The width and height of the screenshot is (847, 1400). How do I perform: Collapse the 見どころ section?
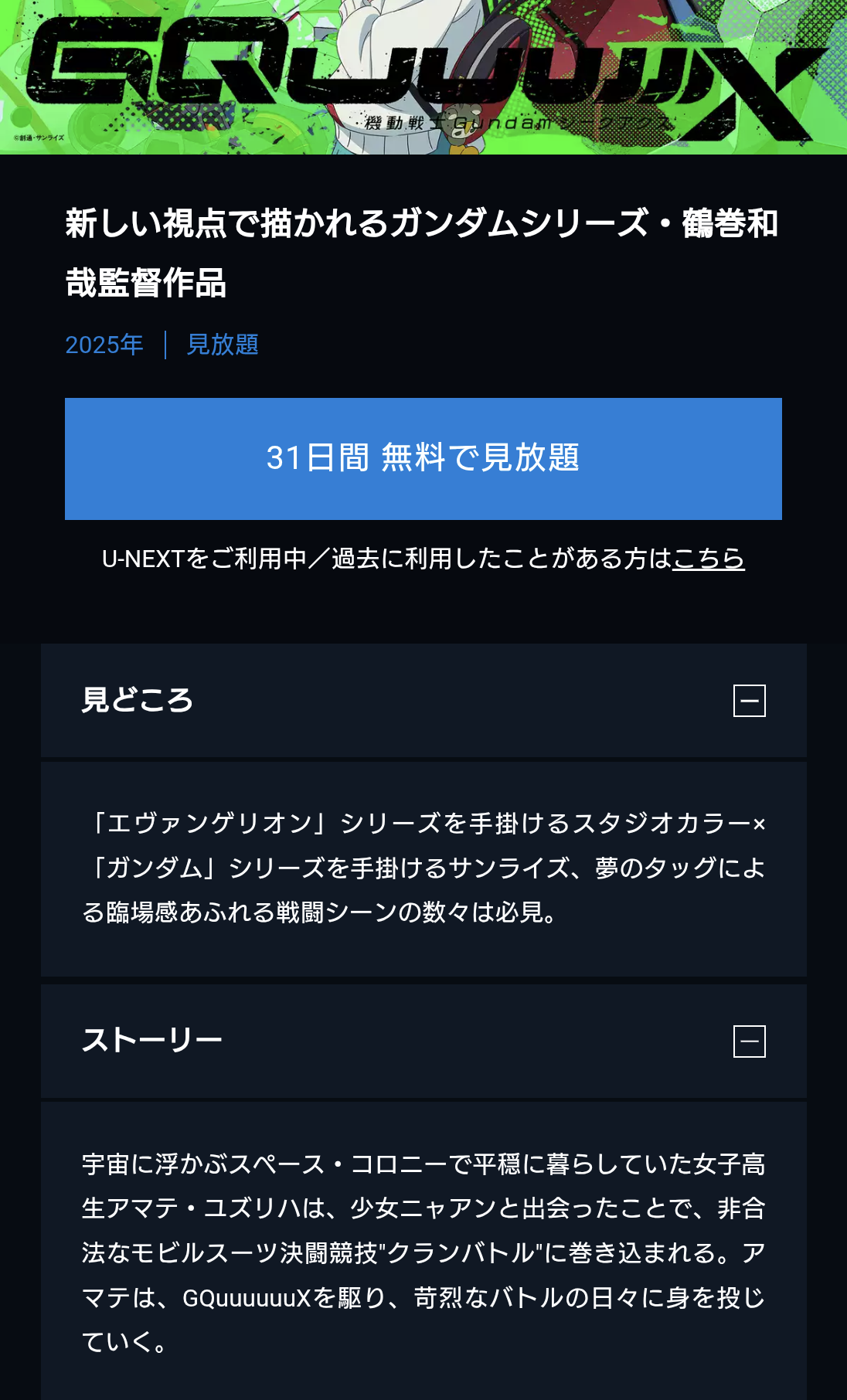(x=749, y=701)
